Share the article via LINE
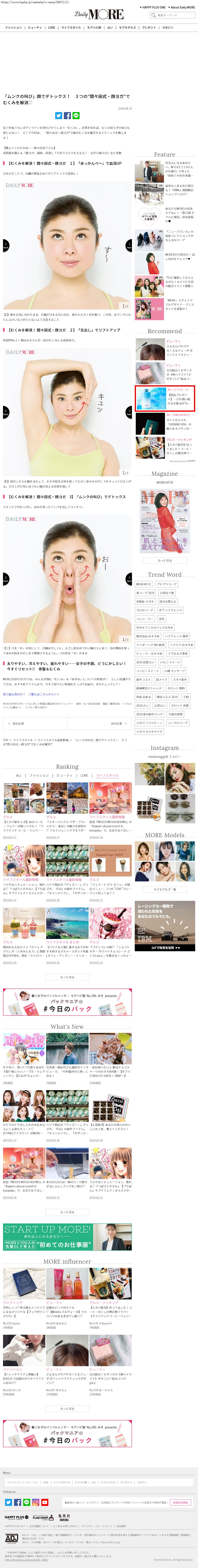This screenshot has height=1568, width=198. pos(76,115)
